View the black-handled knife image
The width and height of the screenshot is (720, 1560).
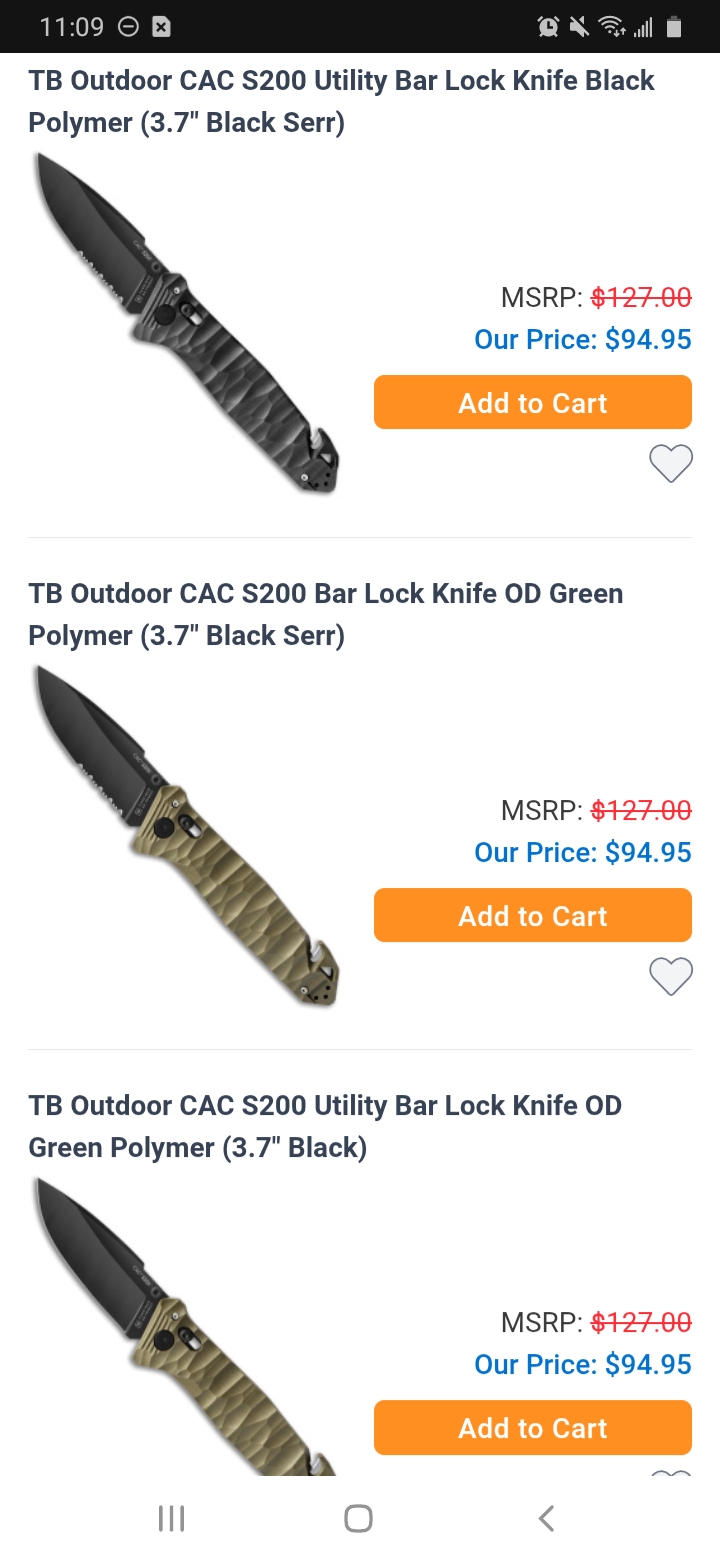(186, 324)
